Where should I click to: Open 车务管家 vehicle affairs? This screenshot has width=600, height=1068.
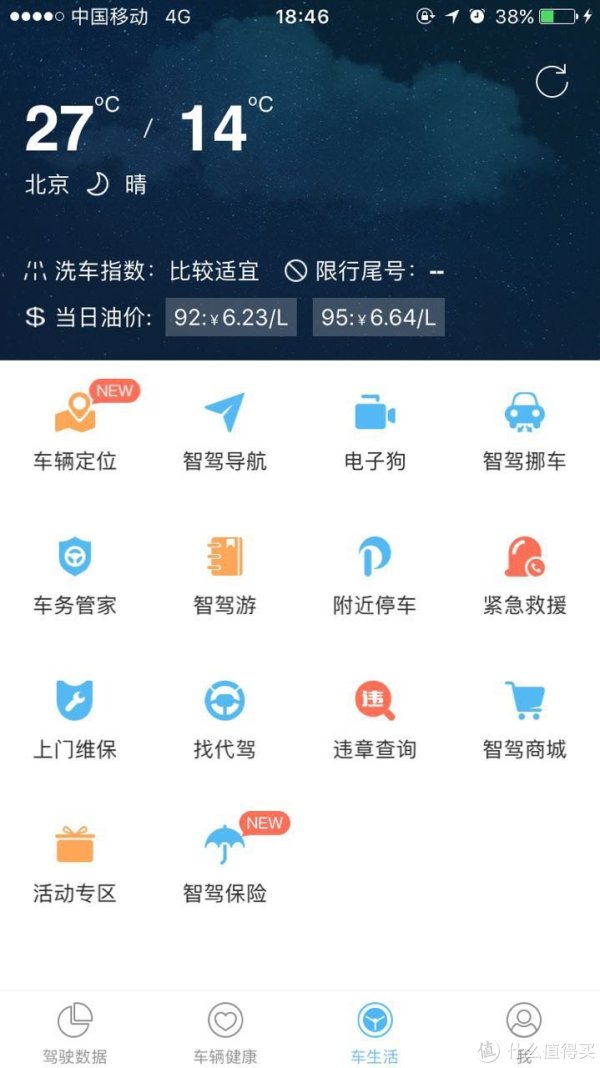(x=75, y=574)
